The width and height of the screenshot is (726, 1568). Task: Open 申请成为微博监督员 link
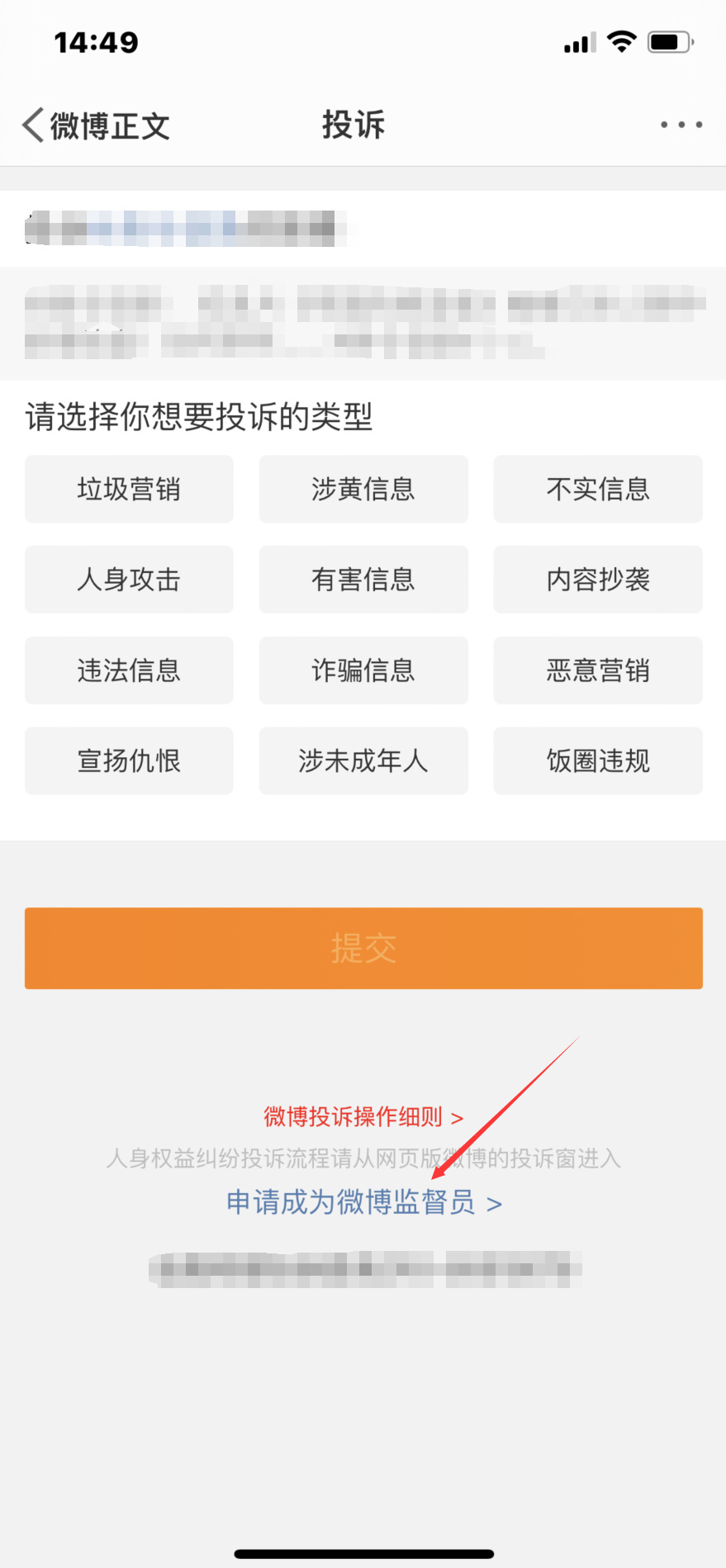[363, 1203]
